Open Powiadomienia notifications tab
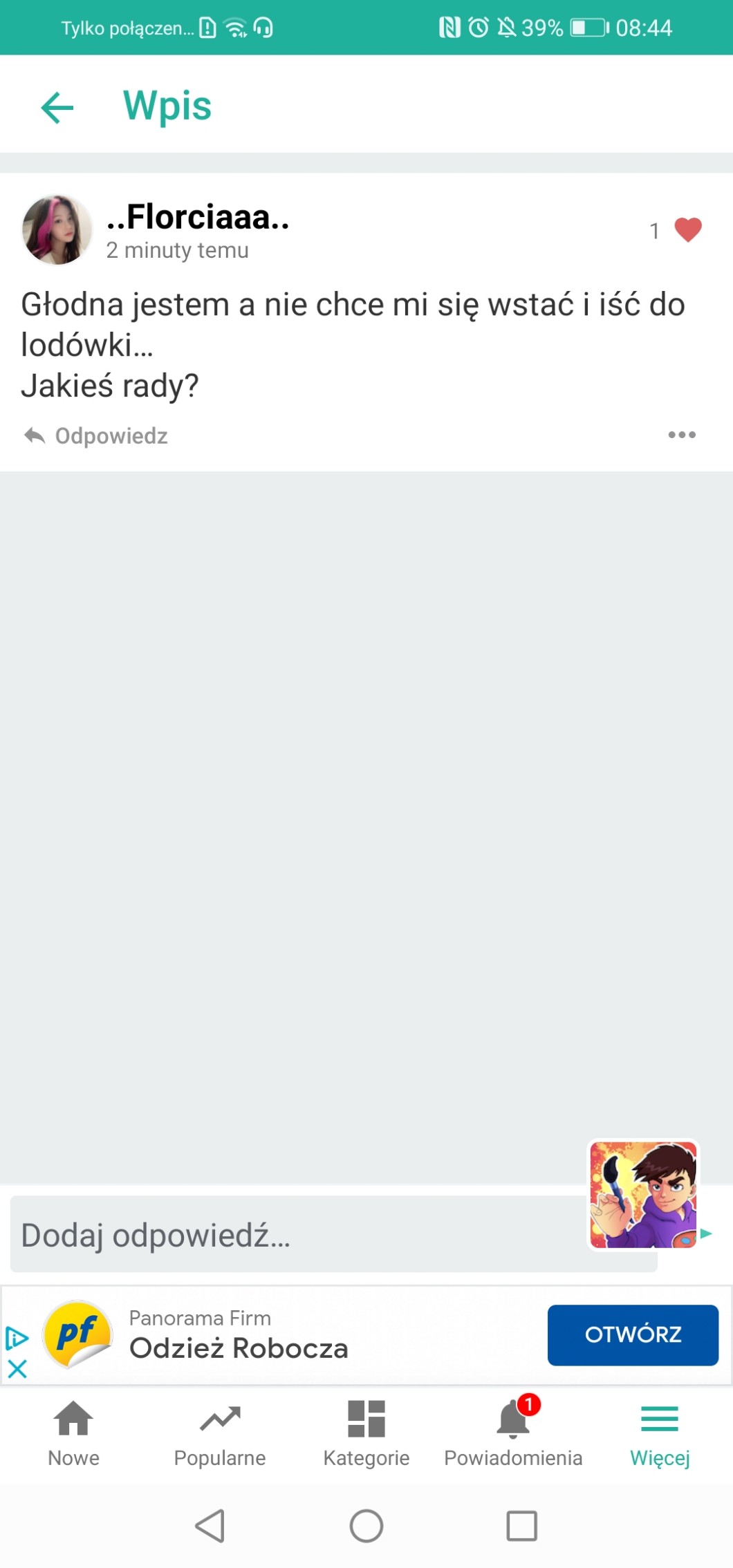733x1568 pixels. tap(513, 1433)
